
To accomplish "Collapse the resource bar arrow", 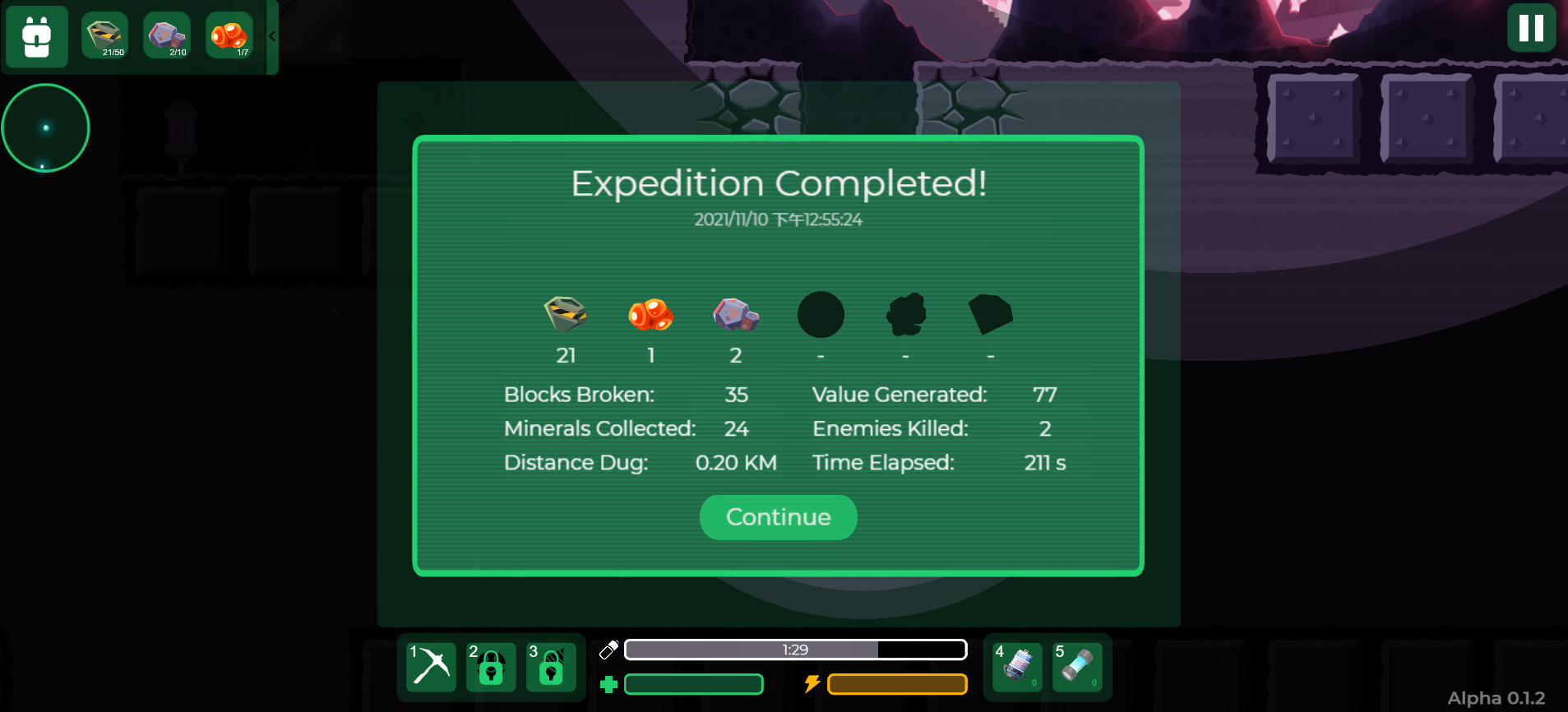I will coord(272,36).
